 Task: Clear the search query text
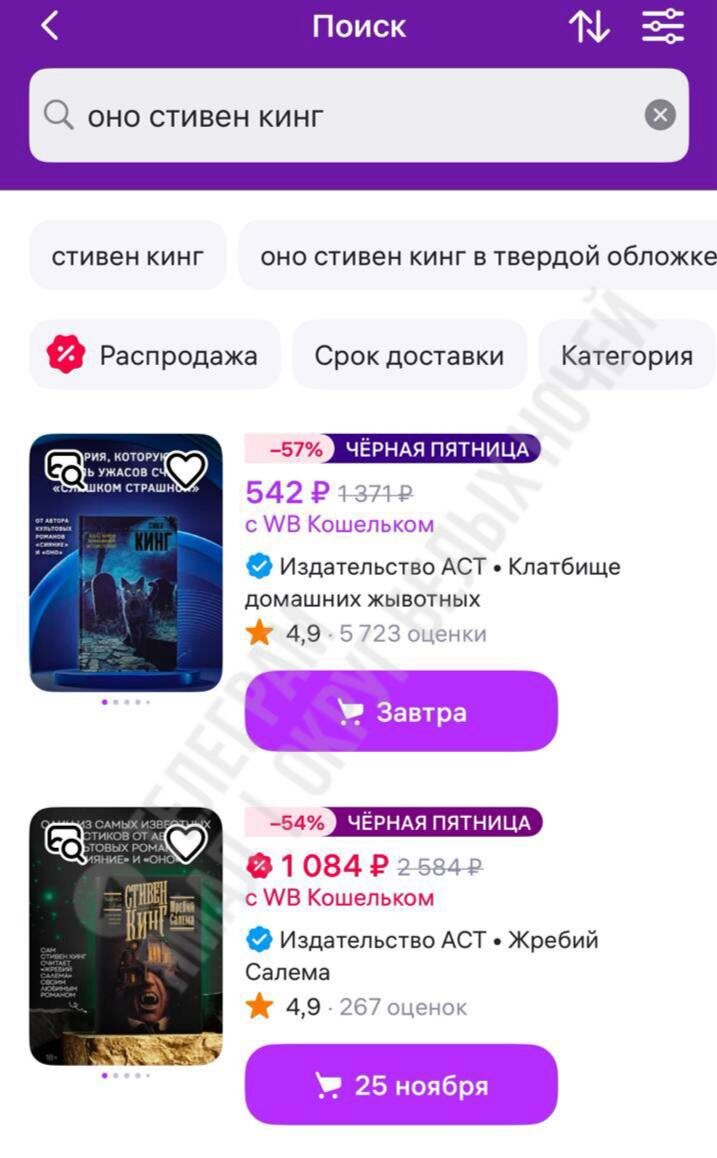coord(660,116)
